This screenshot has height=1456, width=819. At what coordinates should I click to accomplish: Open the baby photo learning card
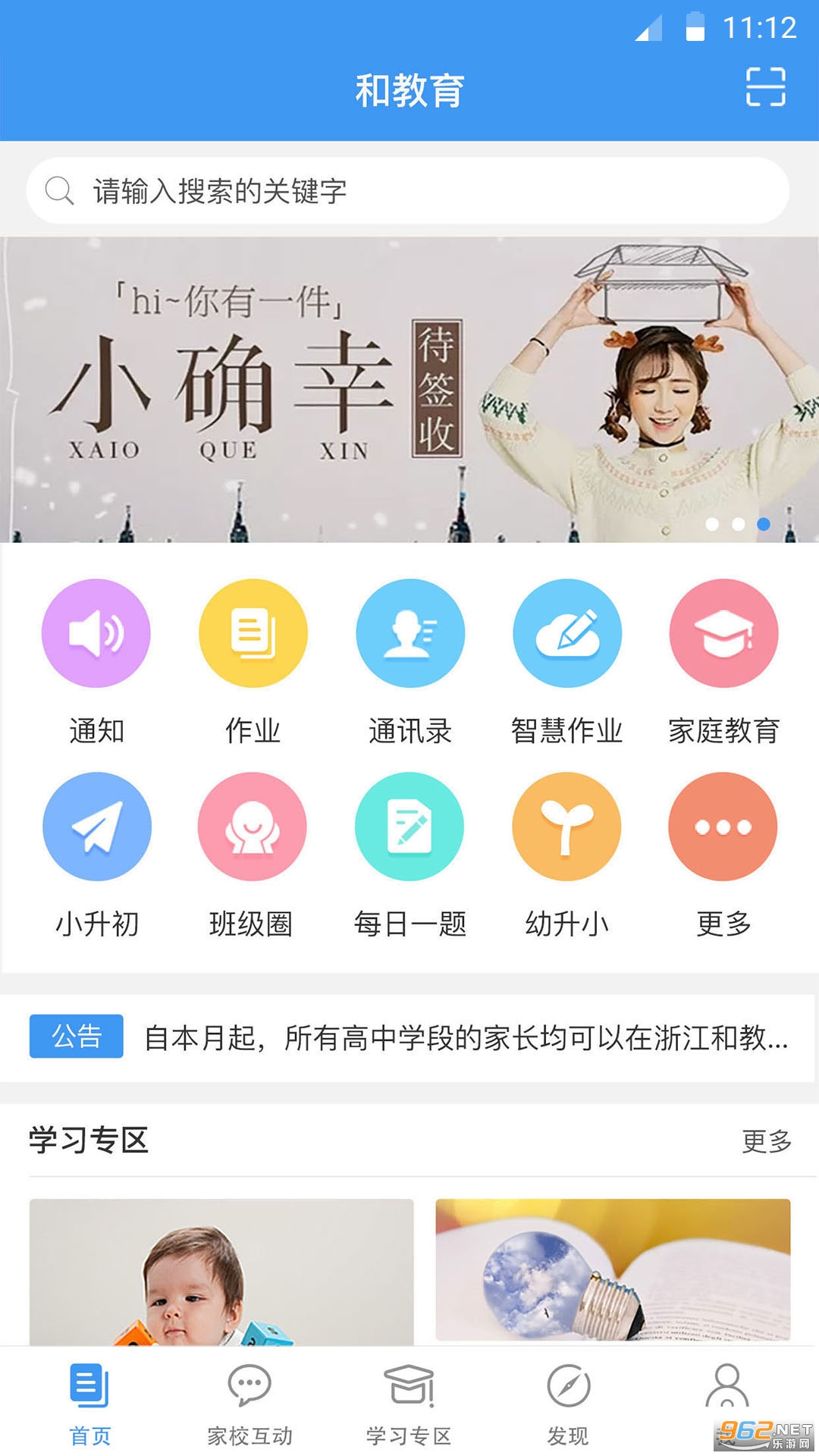(221, 1272)
